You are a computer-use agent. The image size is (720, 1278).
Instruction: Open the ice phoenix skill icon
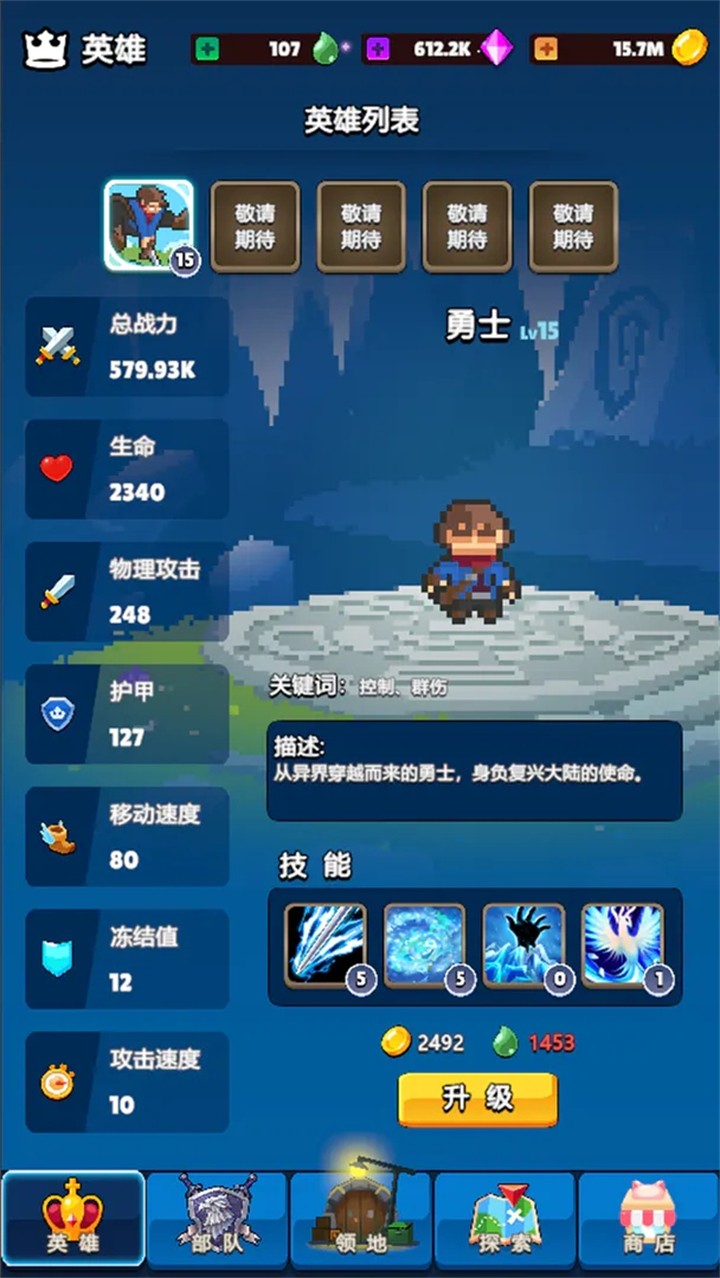[623, 945]
